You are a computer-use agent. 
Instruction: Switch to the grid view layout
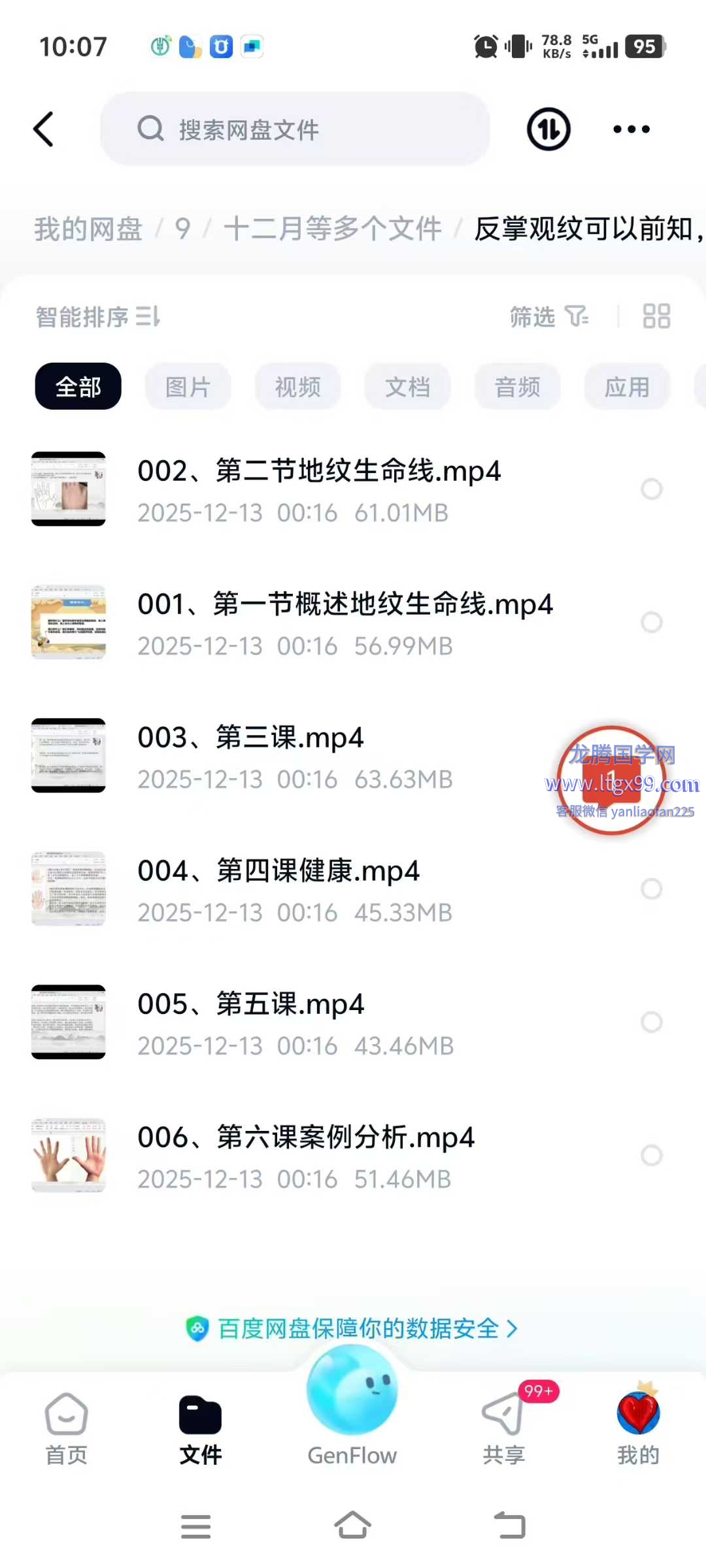tap(656, 317)
